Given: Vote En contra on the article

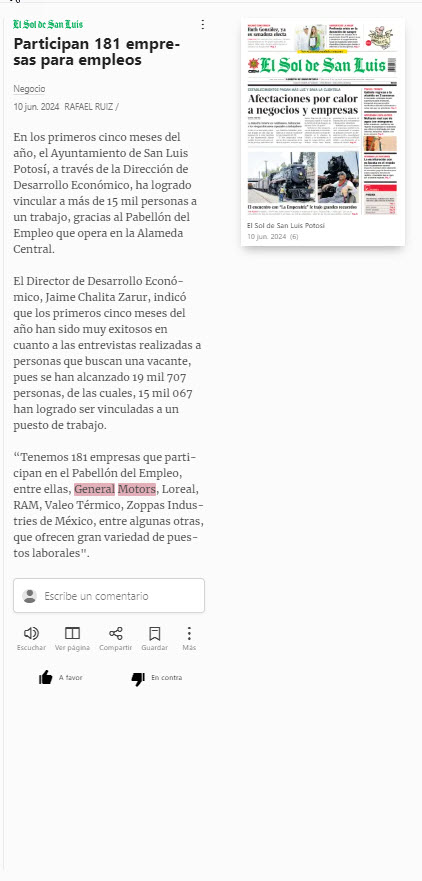Looking at the screenshot, I should click(157, 678).
